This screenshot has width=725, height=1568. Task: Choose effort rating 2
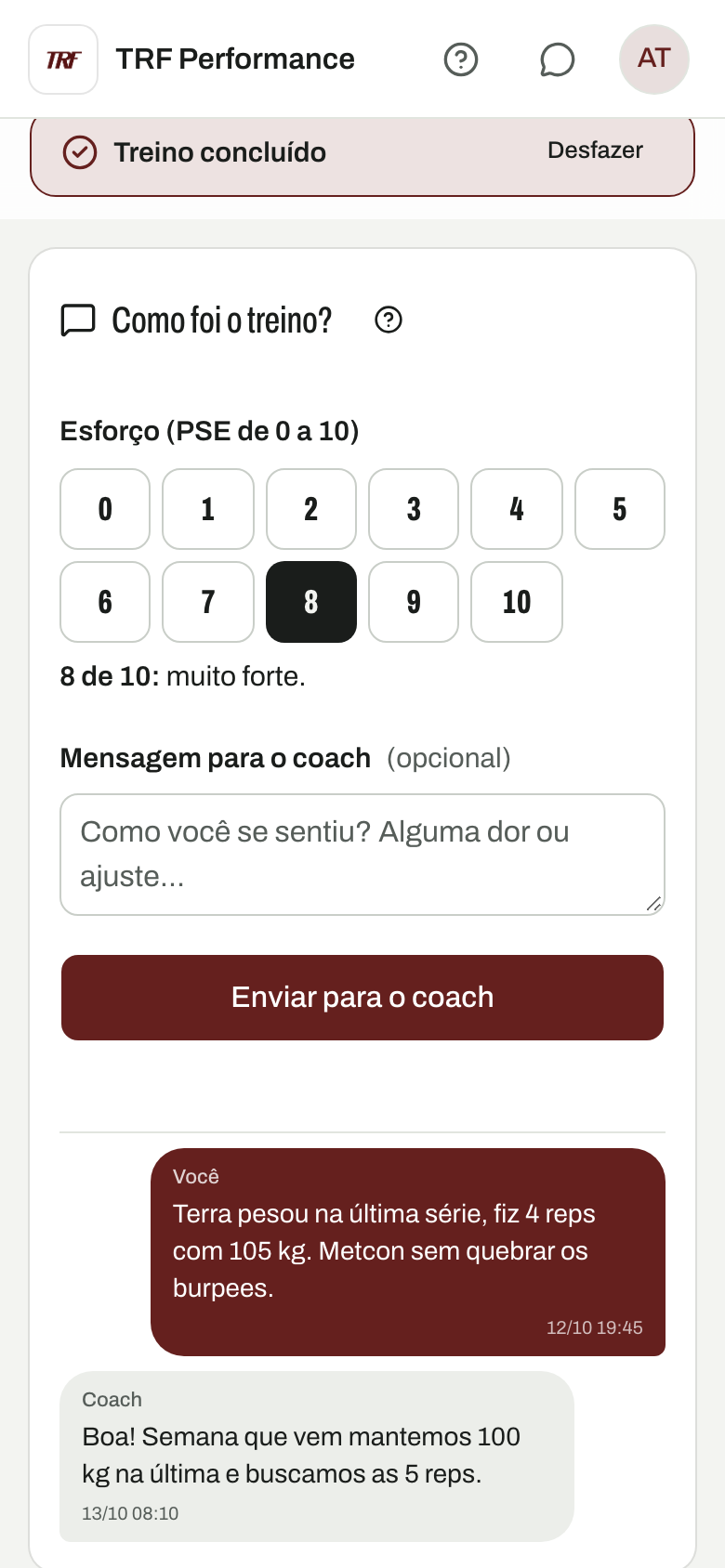pos(311,509)
